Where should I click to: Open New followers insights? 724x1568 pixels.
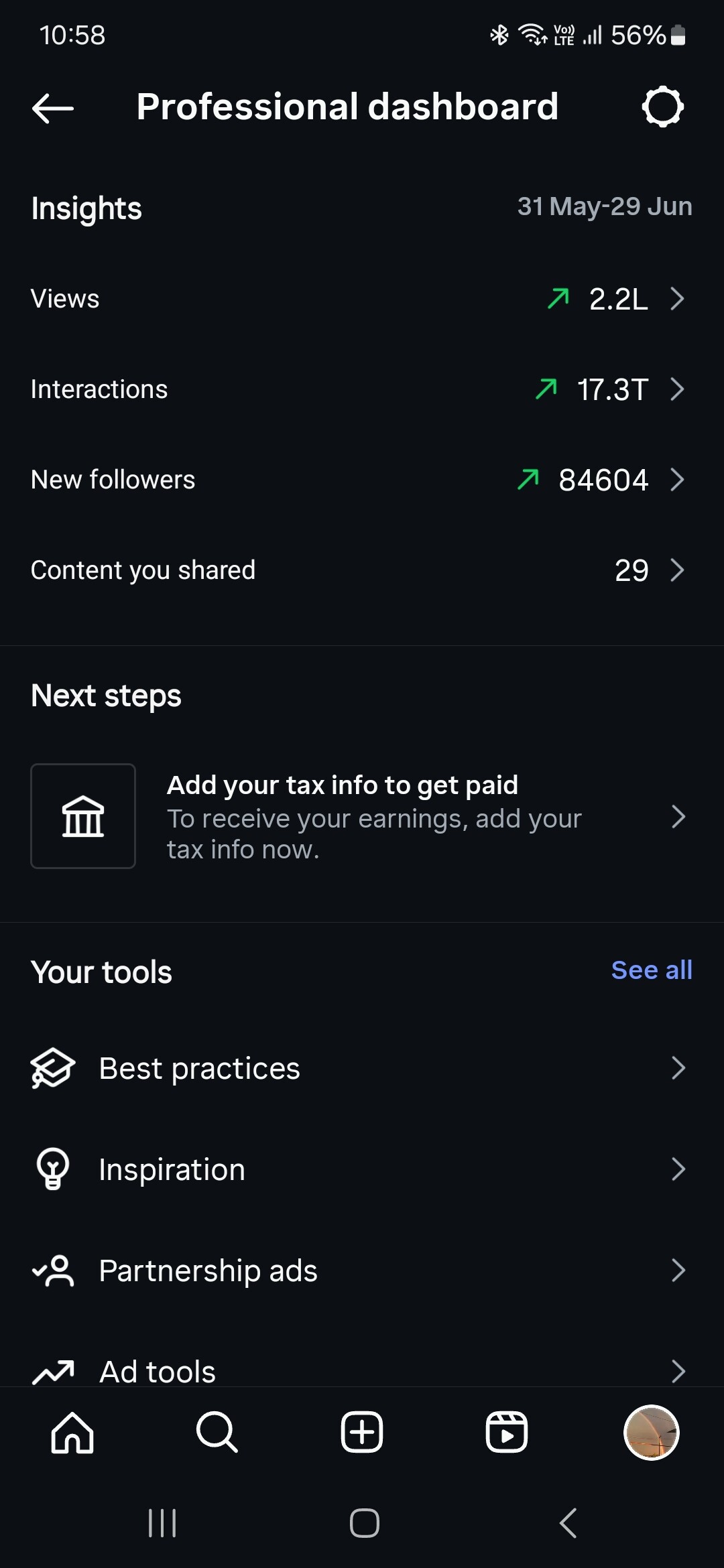[x=362, y=480]
